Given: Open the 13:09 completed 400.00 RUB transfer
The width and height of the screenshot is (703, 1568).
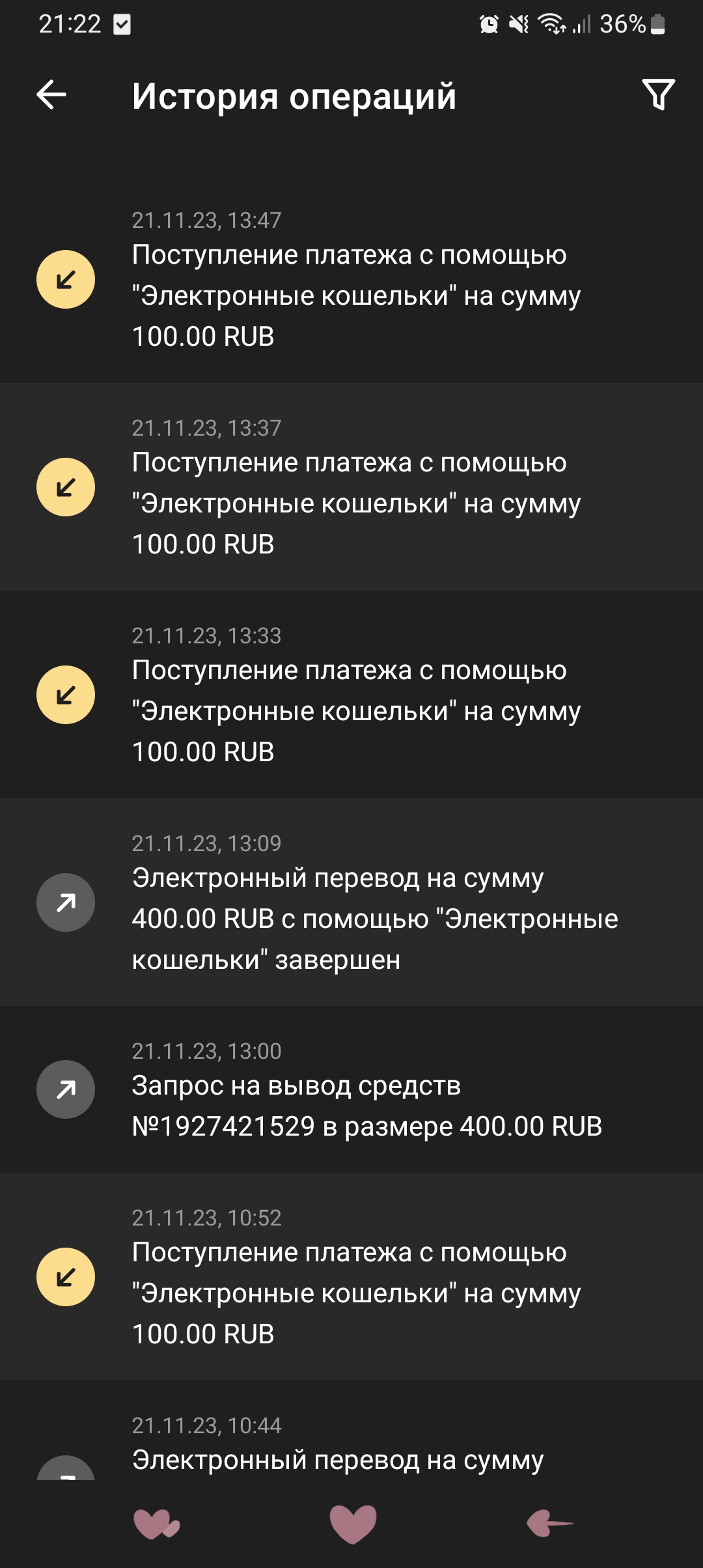Looking at the screenshot, I should [351, 903].
